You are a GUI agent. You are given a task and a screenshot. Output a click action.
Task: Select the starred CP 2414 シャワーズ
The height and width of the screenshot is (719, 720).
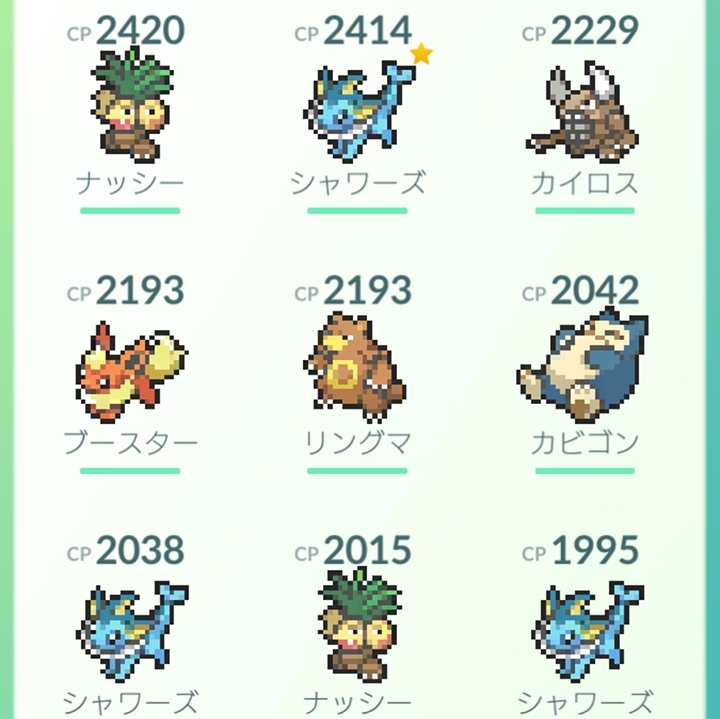(x=358, y=110)
